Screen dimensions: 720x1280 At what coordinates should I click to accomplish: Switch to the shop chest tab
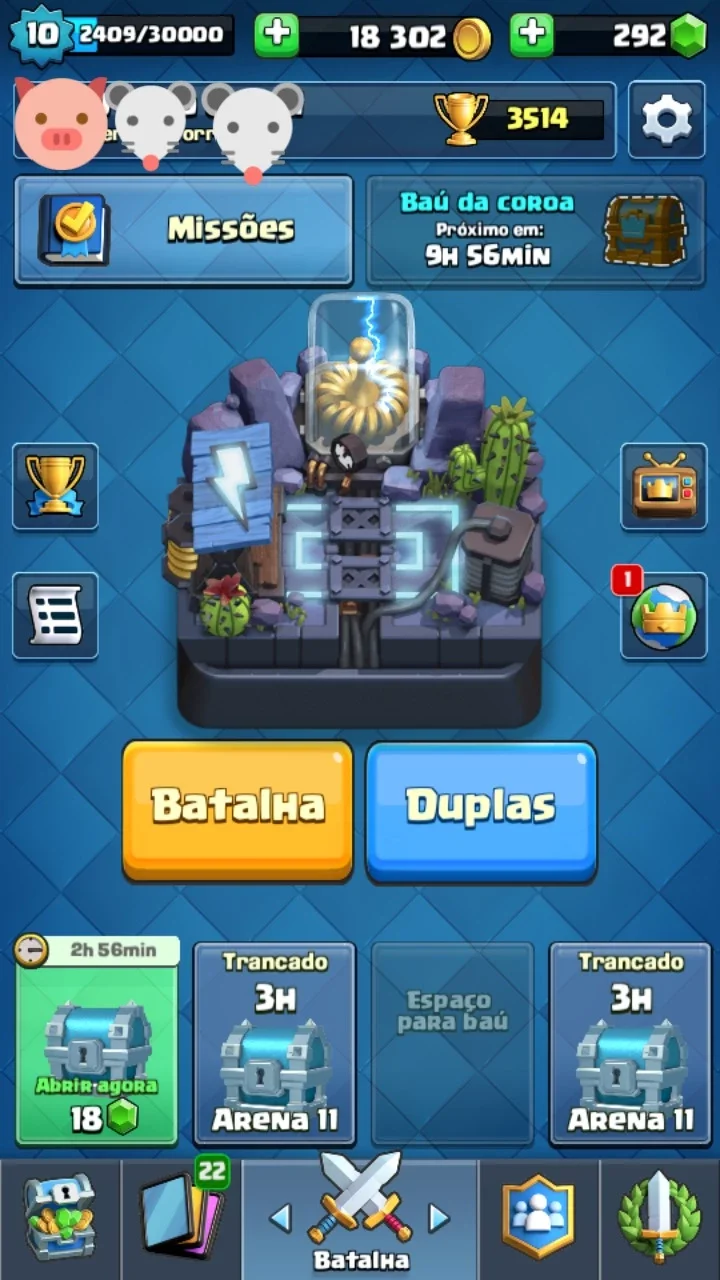60,1219
